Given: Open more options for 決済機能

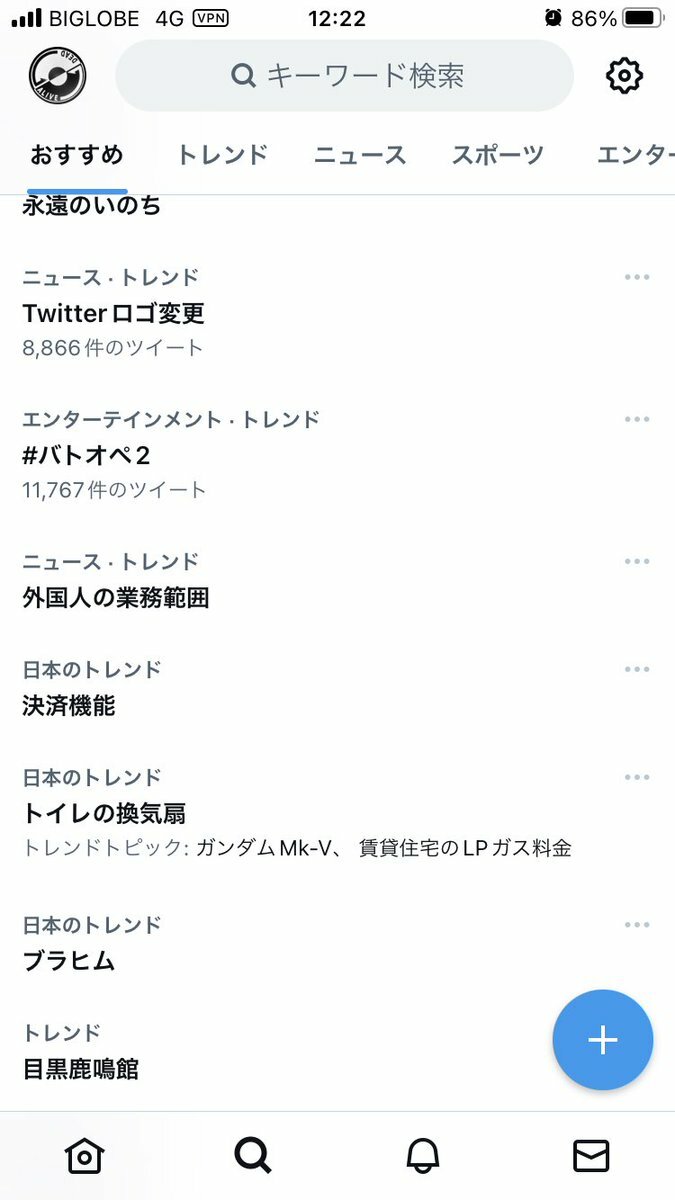Looking at the screenshot, I should pyautogui.click(x=637, y=670).
